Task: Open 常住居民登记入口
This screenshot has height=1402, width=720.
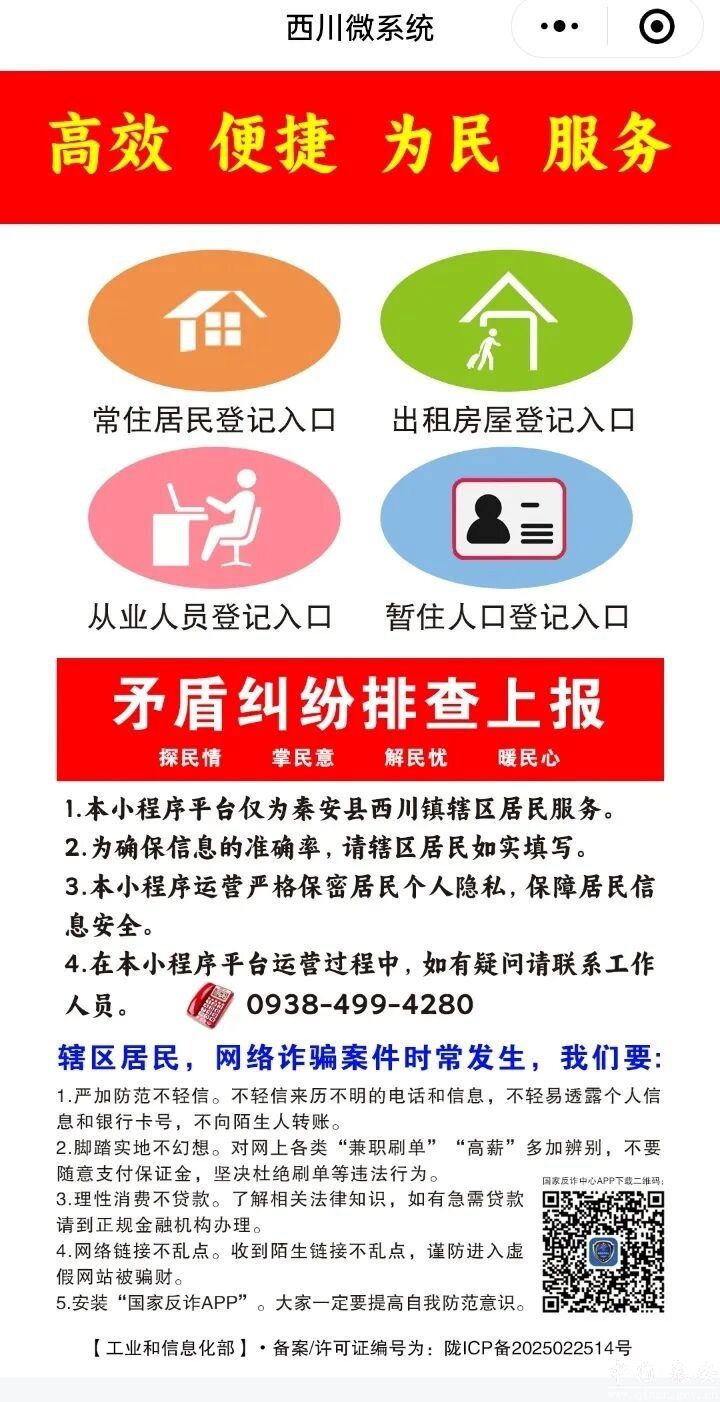Action: tap(214, 320)
